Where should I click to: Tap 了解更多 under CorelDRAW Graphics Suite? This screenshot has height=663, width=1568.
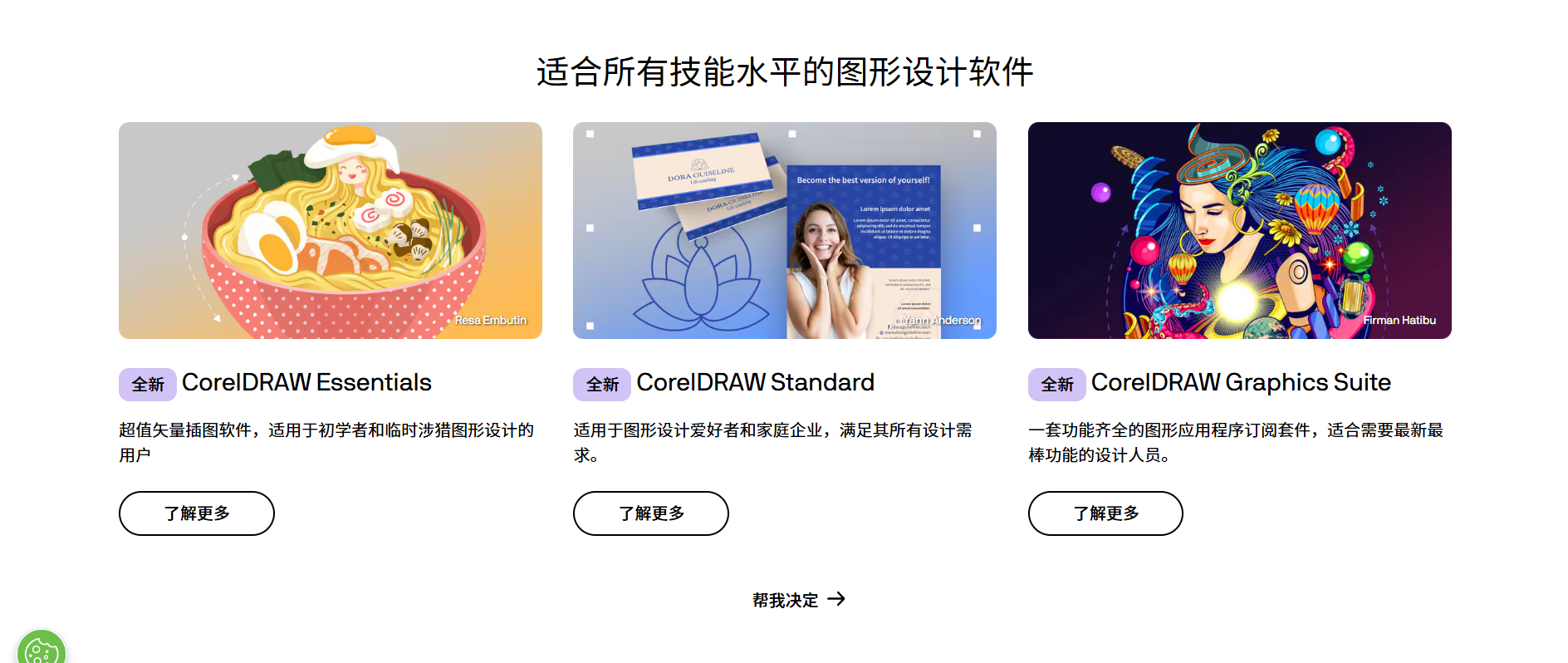tap(1105, 513)
